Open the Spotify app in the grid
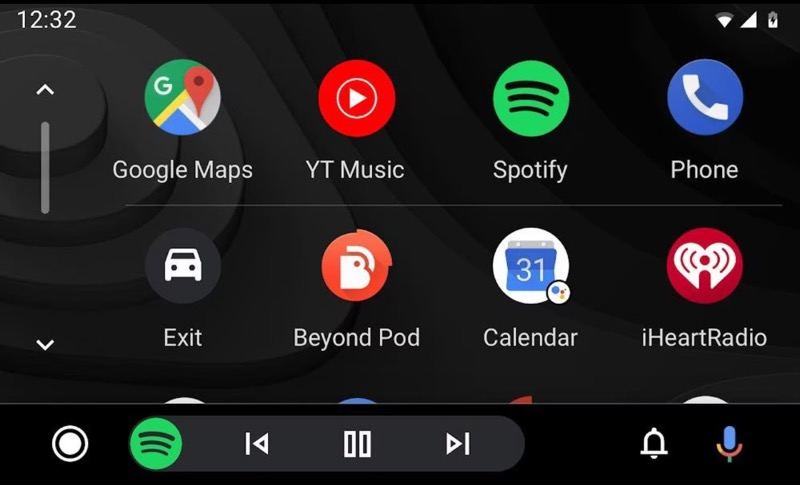The width and height of the screenshot is (800, 485). [x=530, y=98]
